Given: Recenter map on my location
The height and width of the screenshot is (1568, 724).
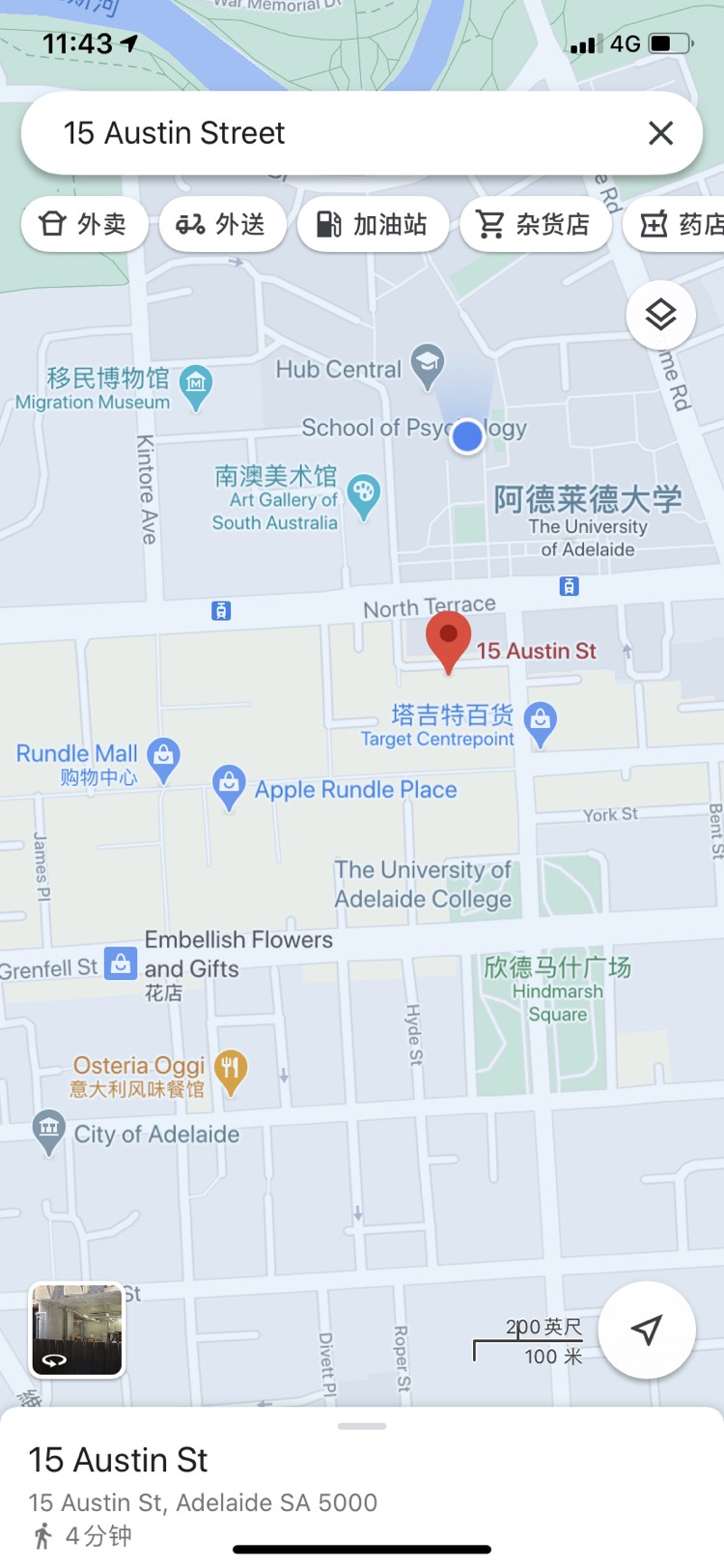Looking at the screenshot, I should tap(646, 1330).
